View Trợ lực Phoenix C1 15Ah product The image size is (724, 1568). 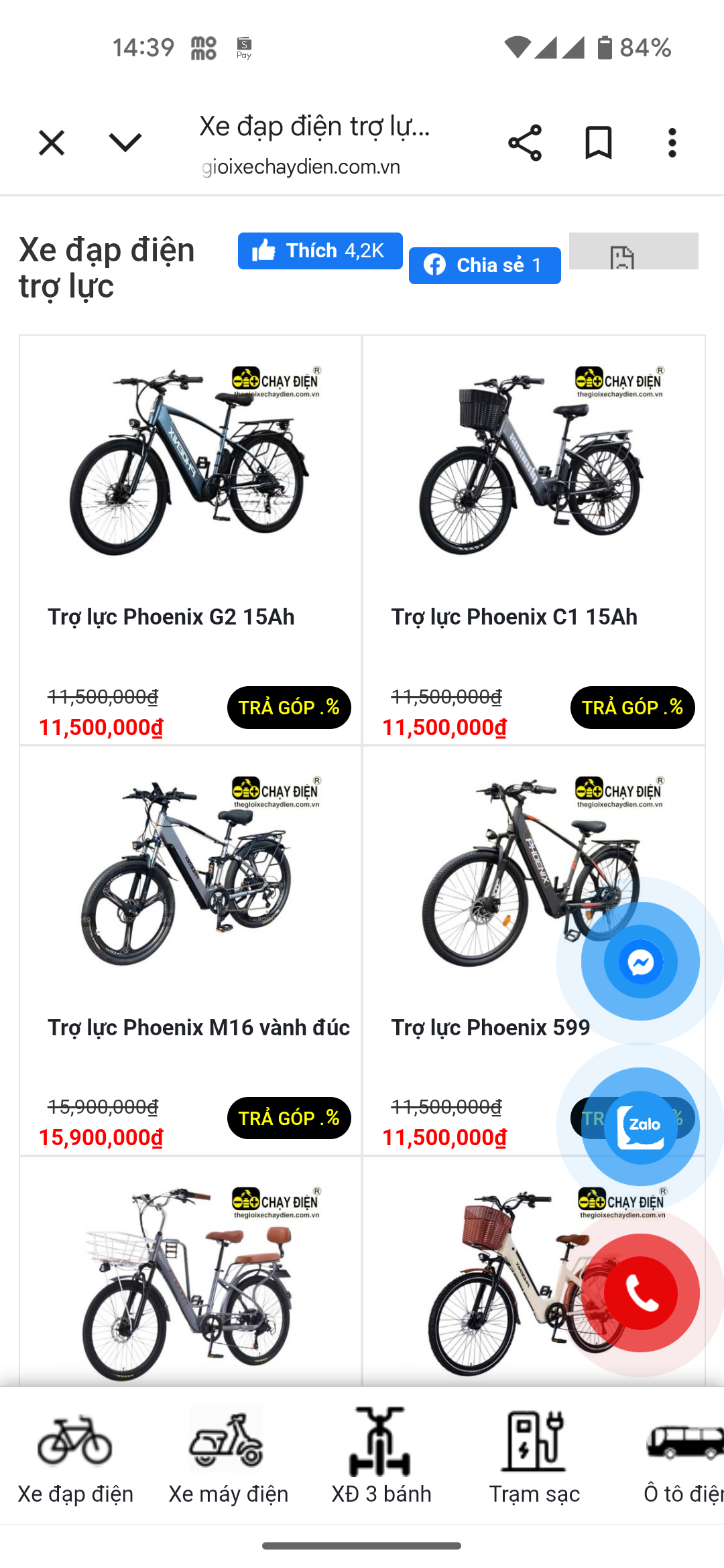click(514, 616)
